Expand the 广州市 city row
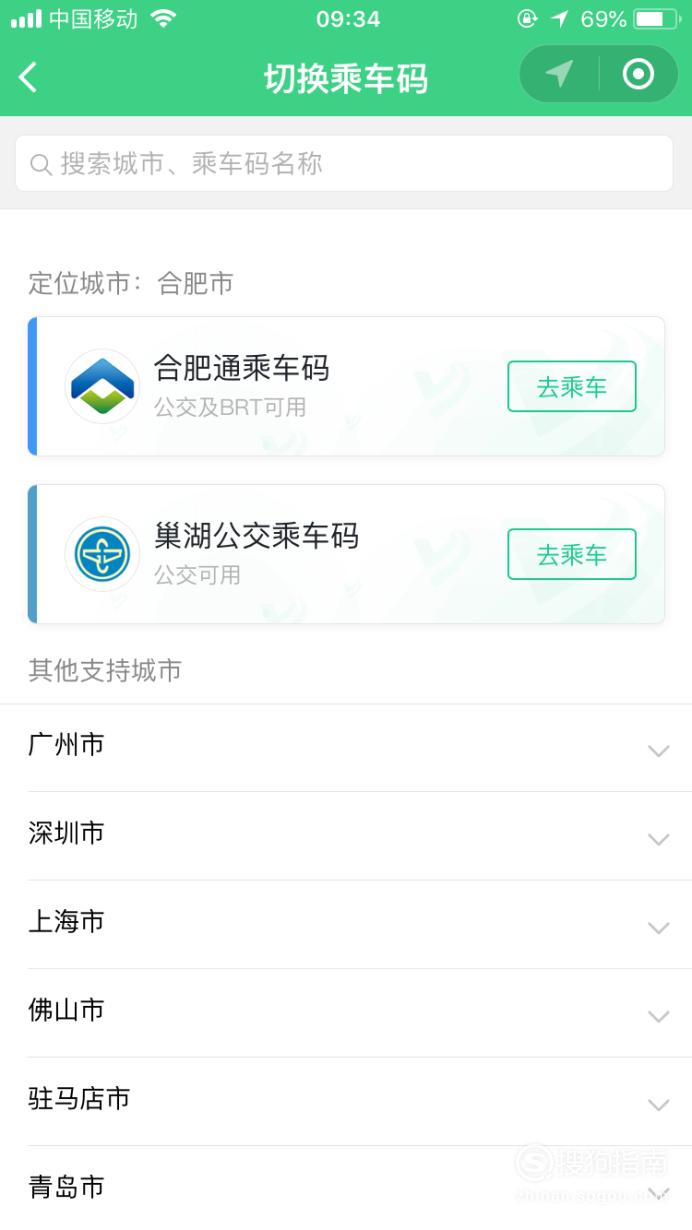The height and width of the screenshot is (1230, 692). click(x=346, y=748)
